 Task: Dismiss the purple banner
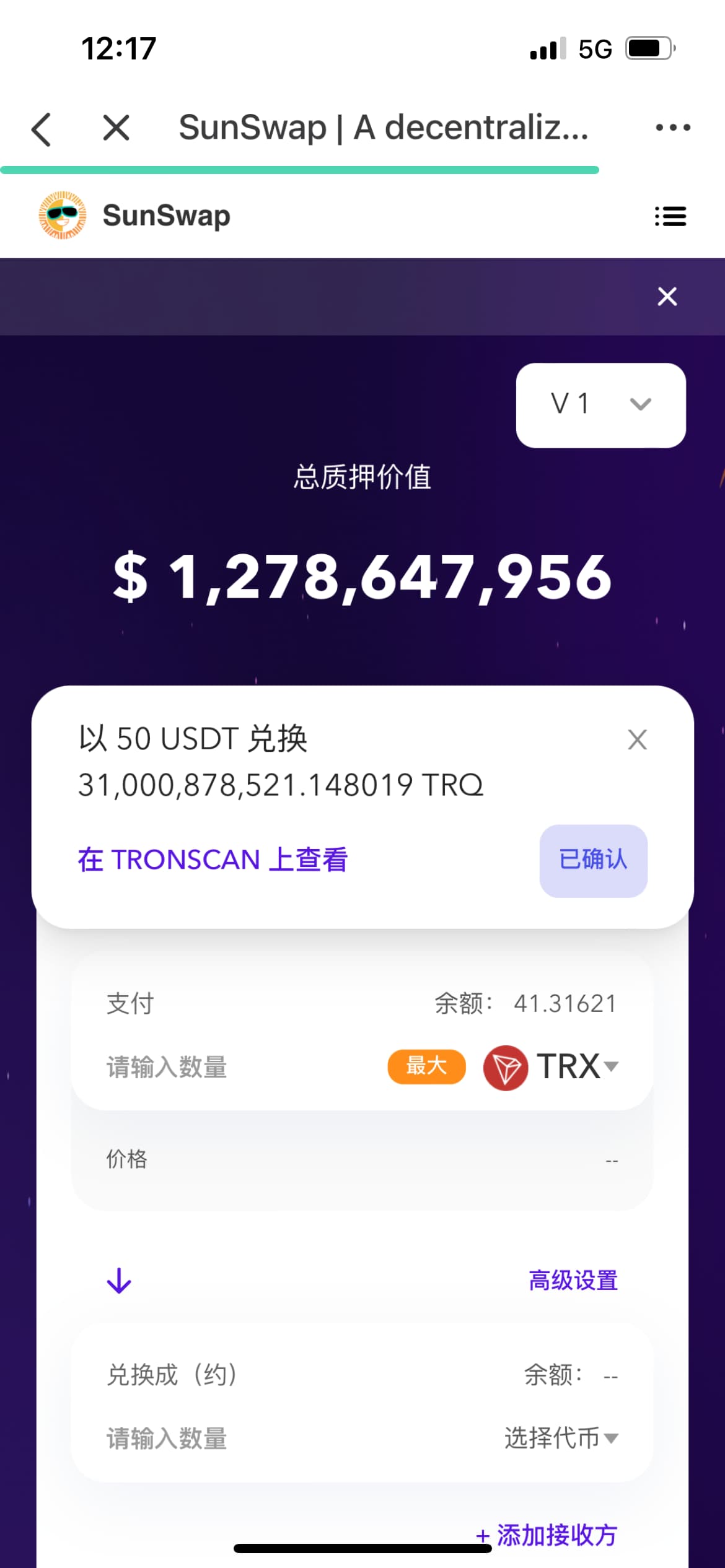pyautogui.click(x=667, y=297)
